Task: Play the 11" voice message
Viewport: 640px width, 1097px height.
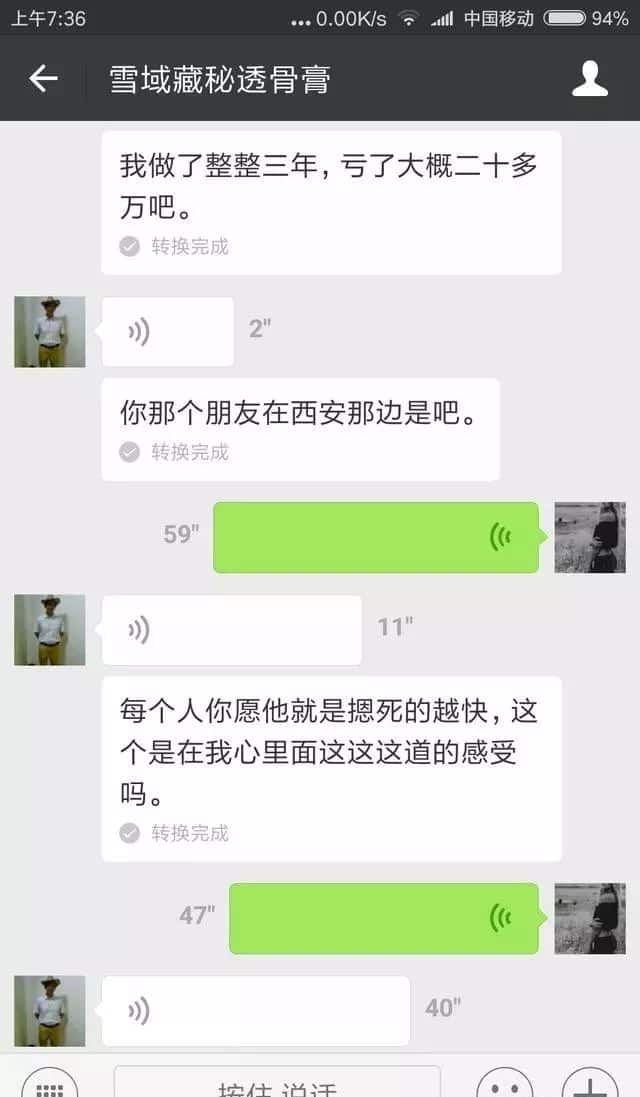Action: pyautogui.click(x=231, y=629)
